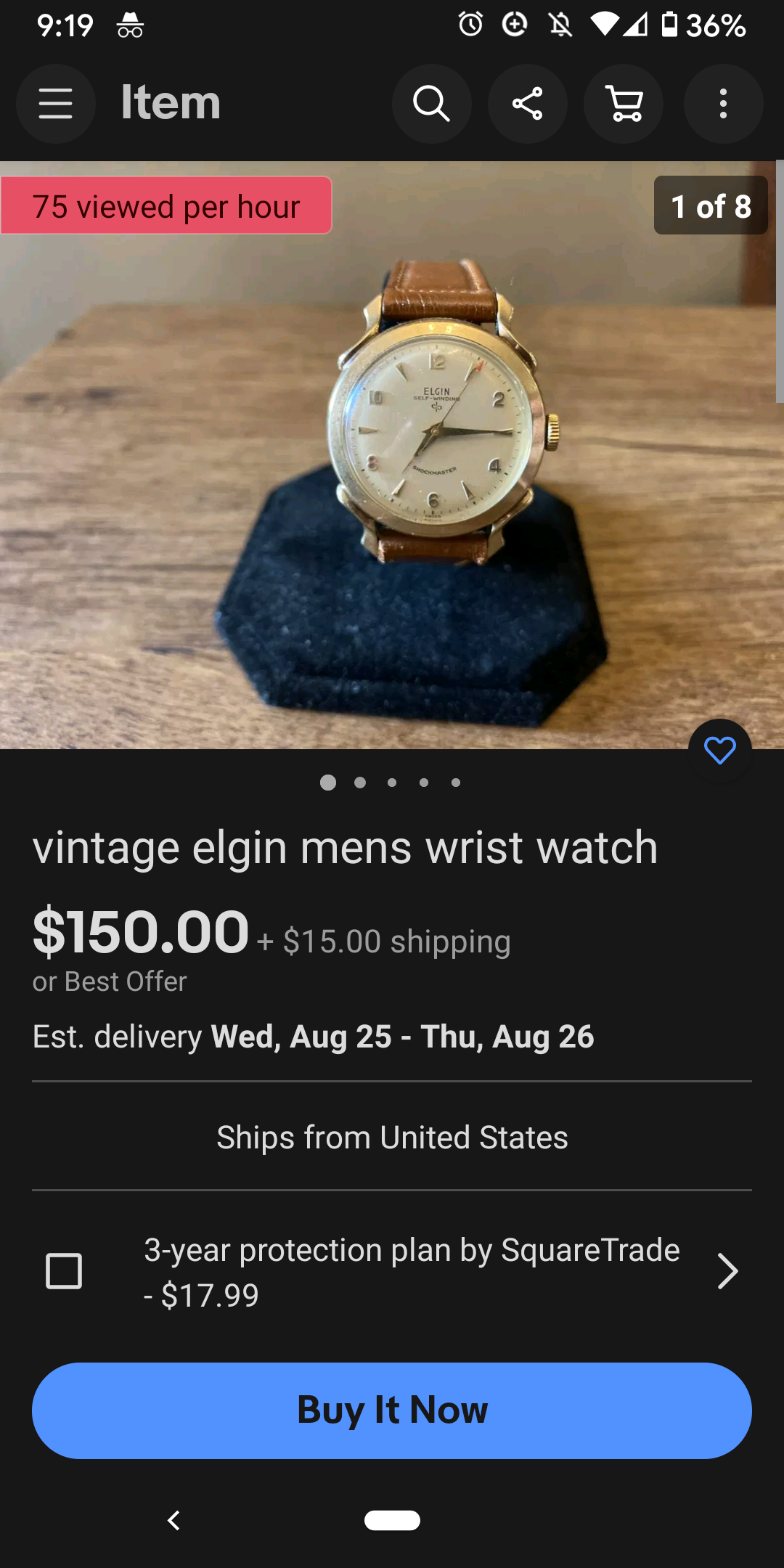Go back using system navigation arrow
This screenshot has height=1568, width=784.
tap(173, 1520)
